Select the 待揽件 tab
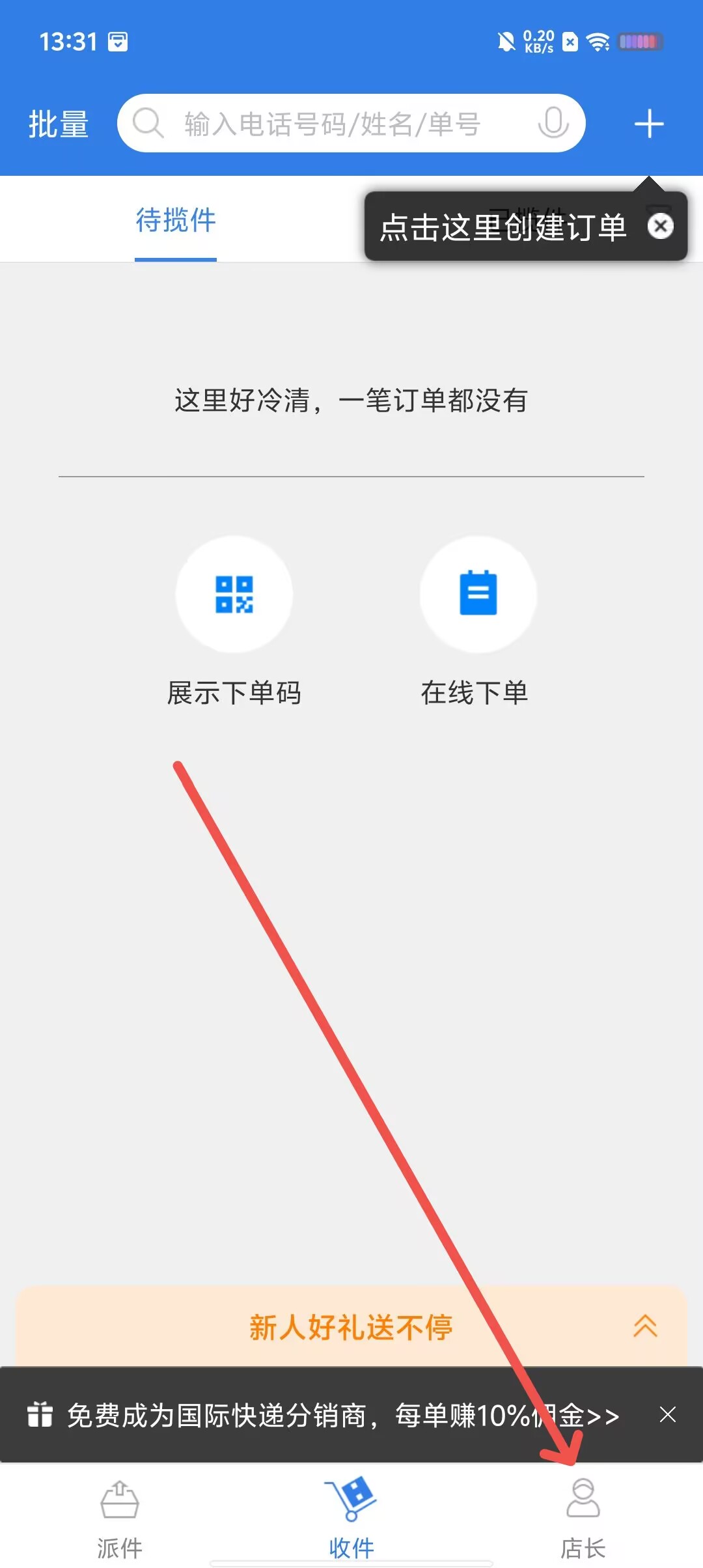Viewport: 703px width, 1568px height. pyautogui.click(x=176, y=220)
